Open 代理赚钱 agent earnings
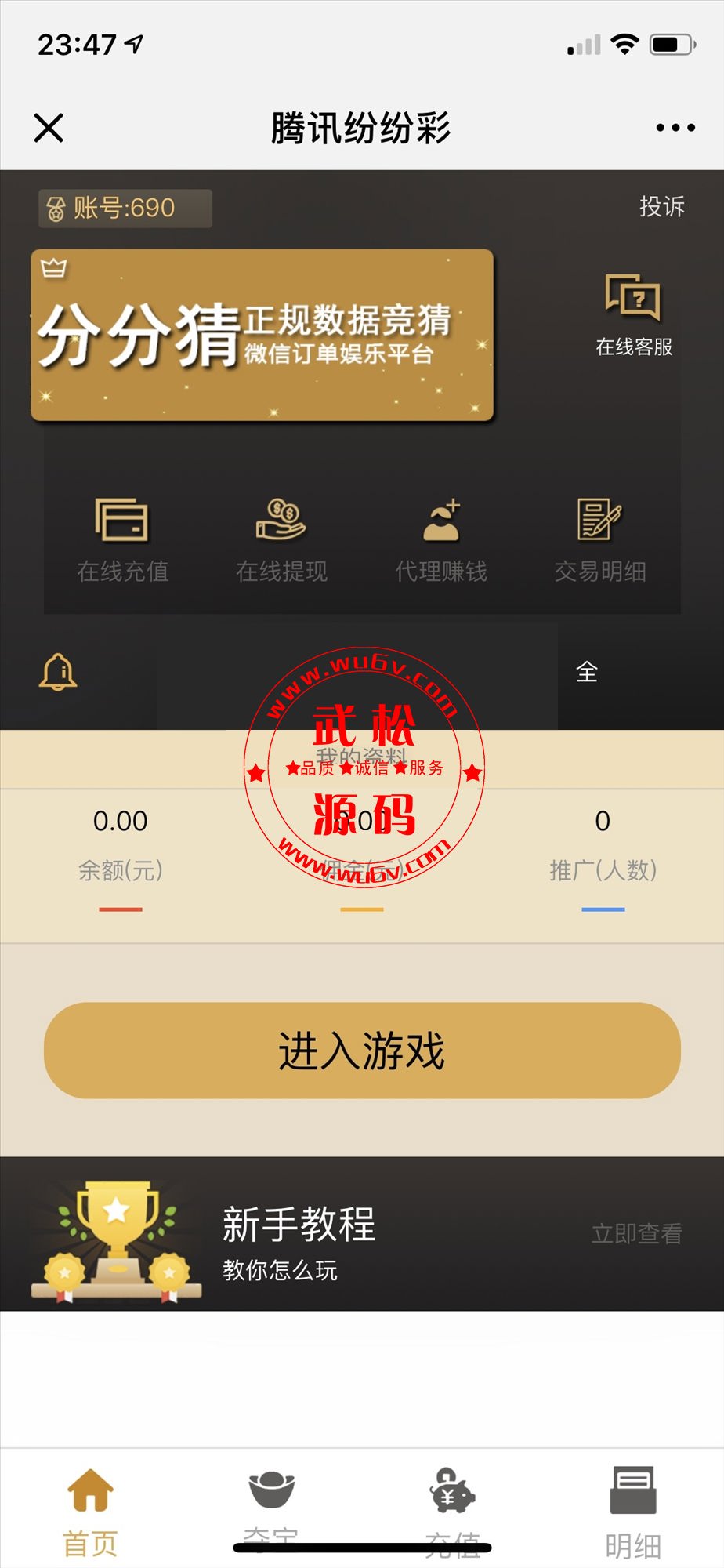Screen dimensions: 724x1568 (441, 540)
